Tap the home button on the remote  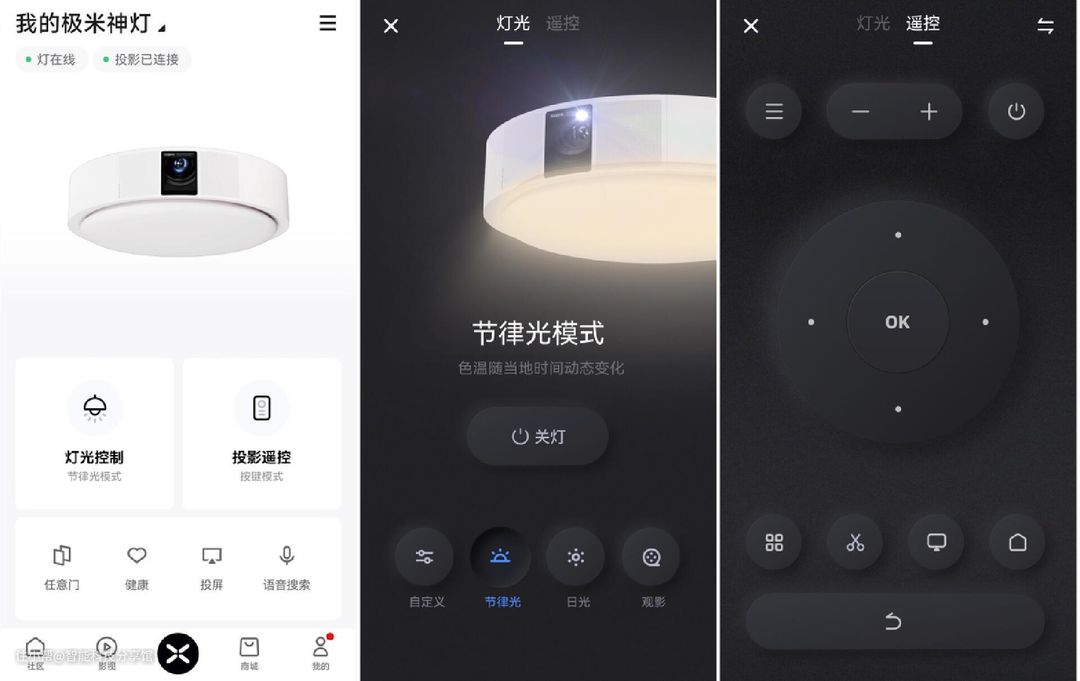pyautogui.click(x=1017, y=542)
